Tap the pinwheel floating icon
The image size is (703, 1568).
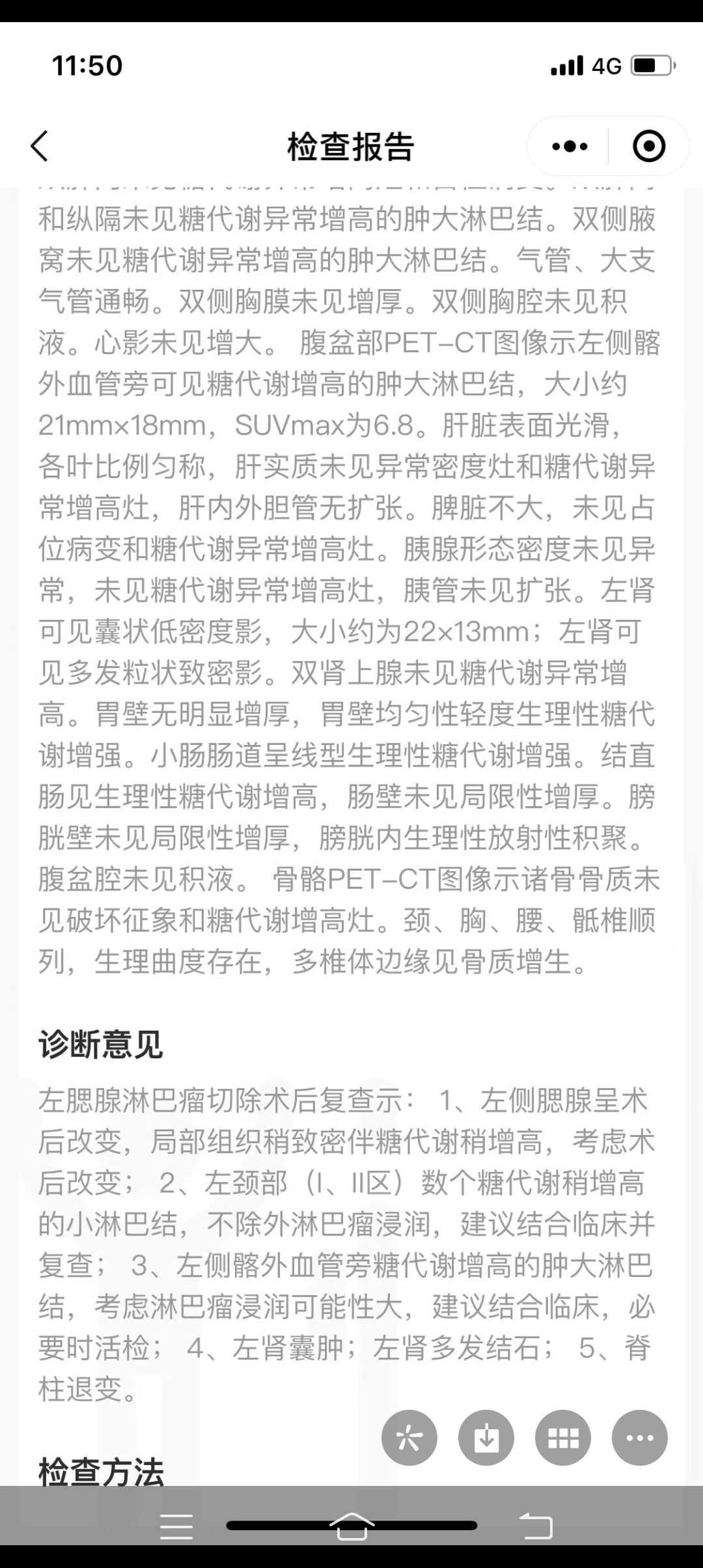pyautogui.click(x=409, y=1438)
